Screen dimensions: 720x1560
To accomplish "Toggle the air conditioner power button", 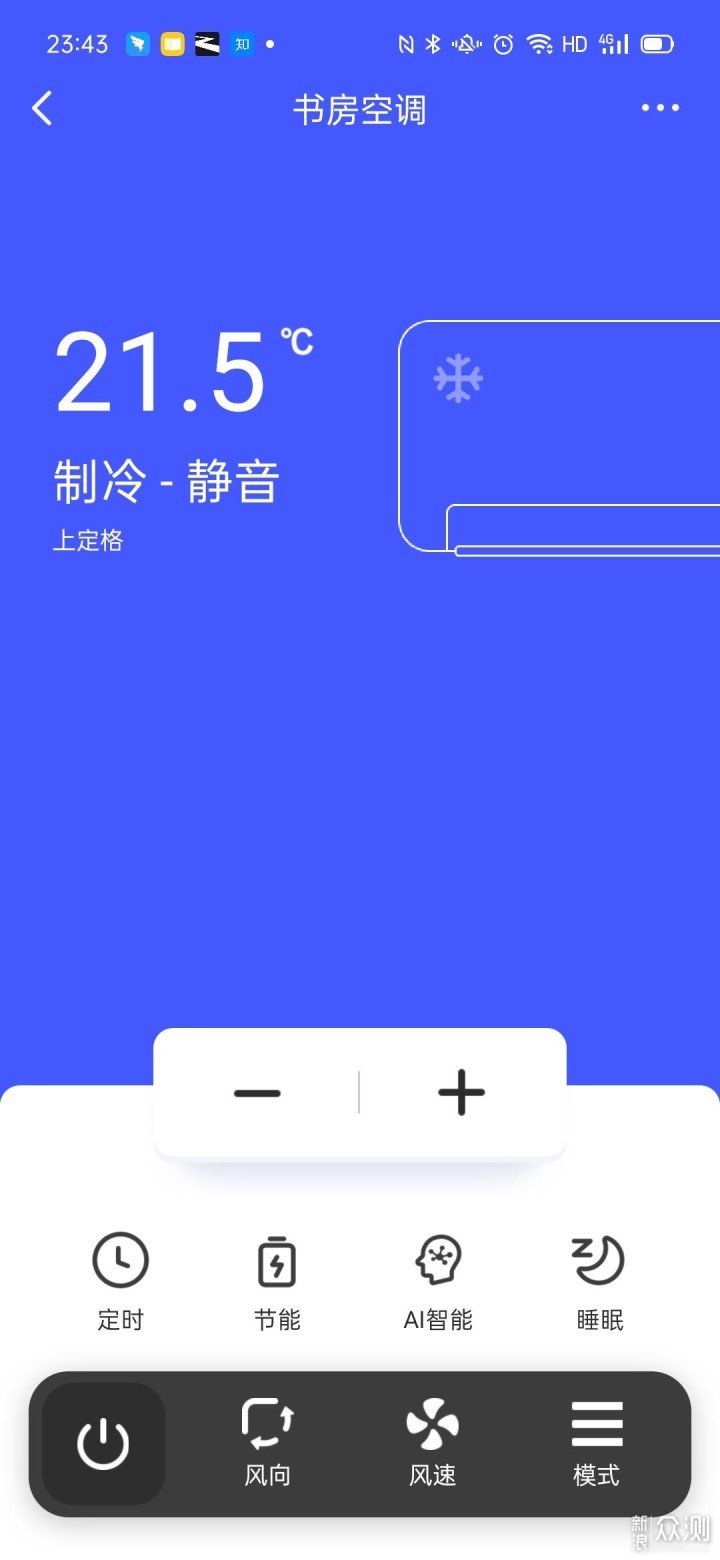I will (x=103, y=1444).
